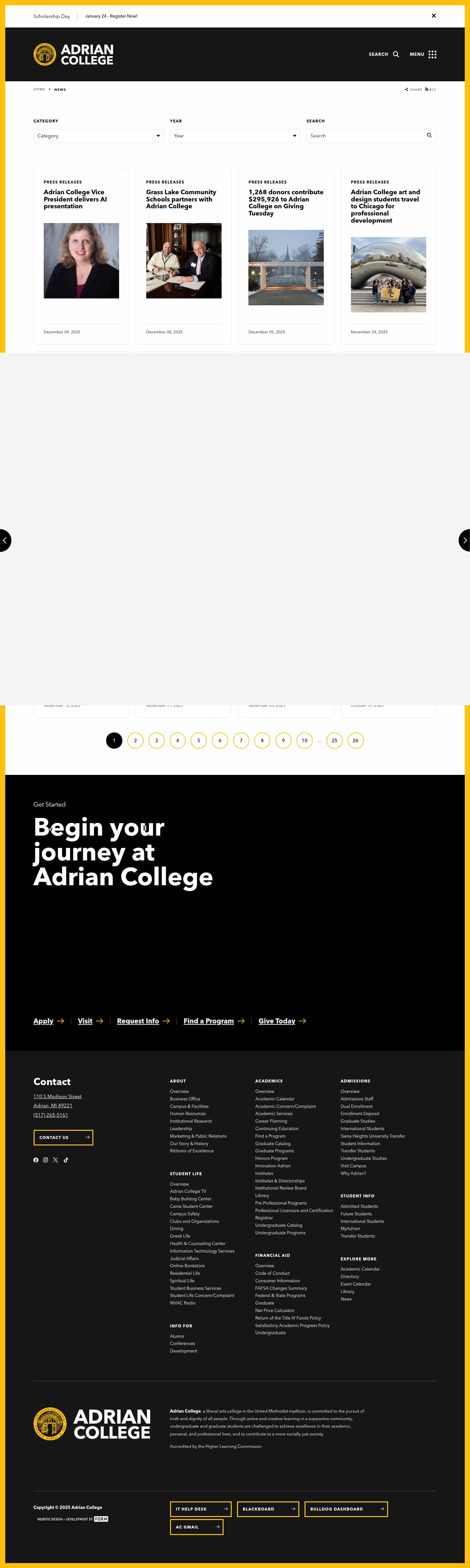470x1568 pixels.
Task: Open the Giving Tuesday donors article
Action: coord(286,203)
